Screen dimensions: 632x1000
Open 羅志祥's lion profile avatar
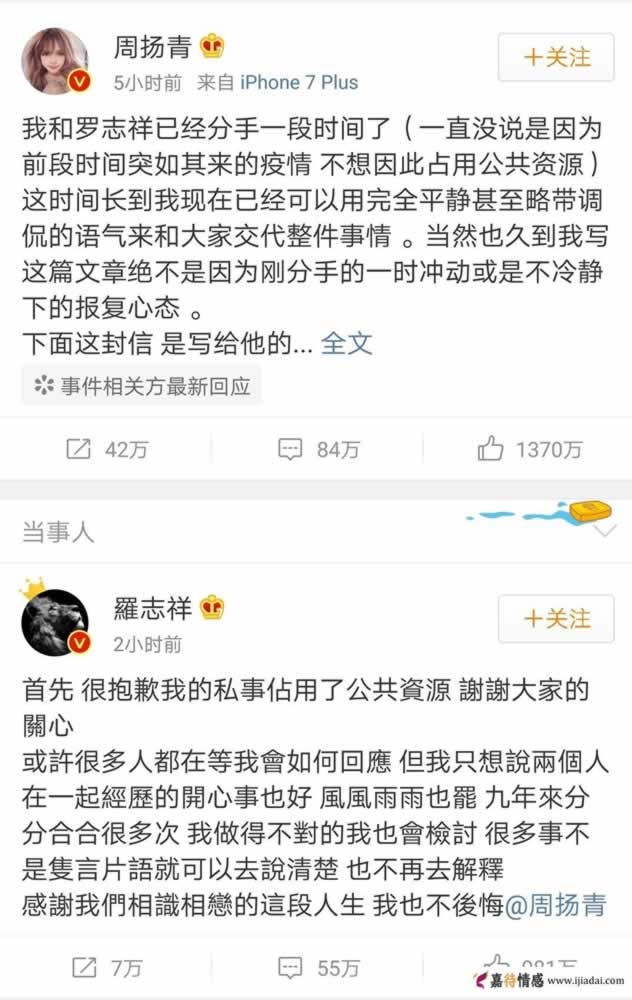56,621
